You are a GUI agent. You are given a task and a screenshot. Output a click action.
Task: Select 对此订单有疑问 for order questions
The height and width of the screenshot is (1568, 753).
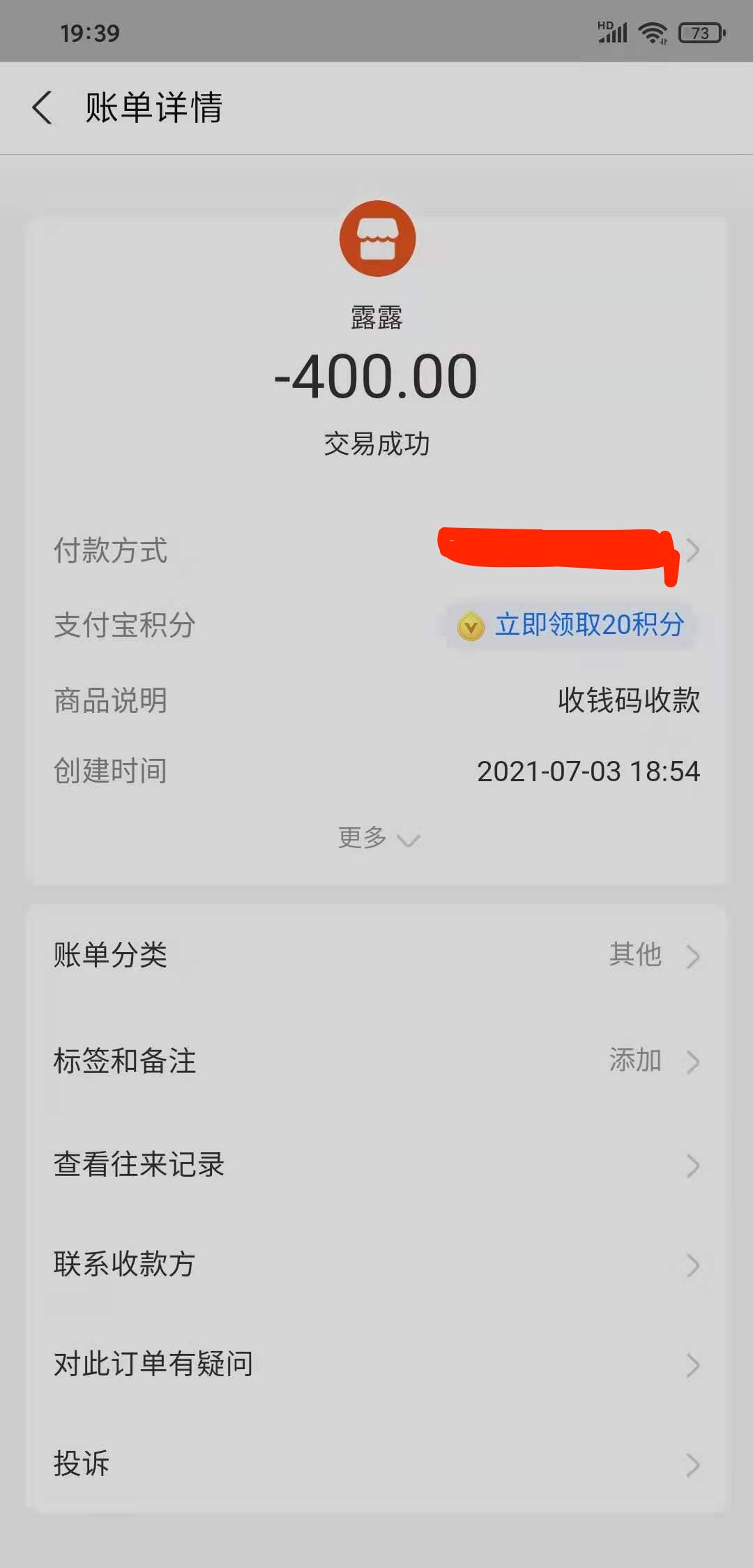coord(376,1364)
